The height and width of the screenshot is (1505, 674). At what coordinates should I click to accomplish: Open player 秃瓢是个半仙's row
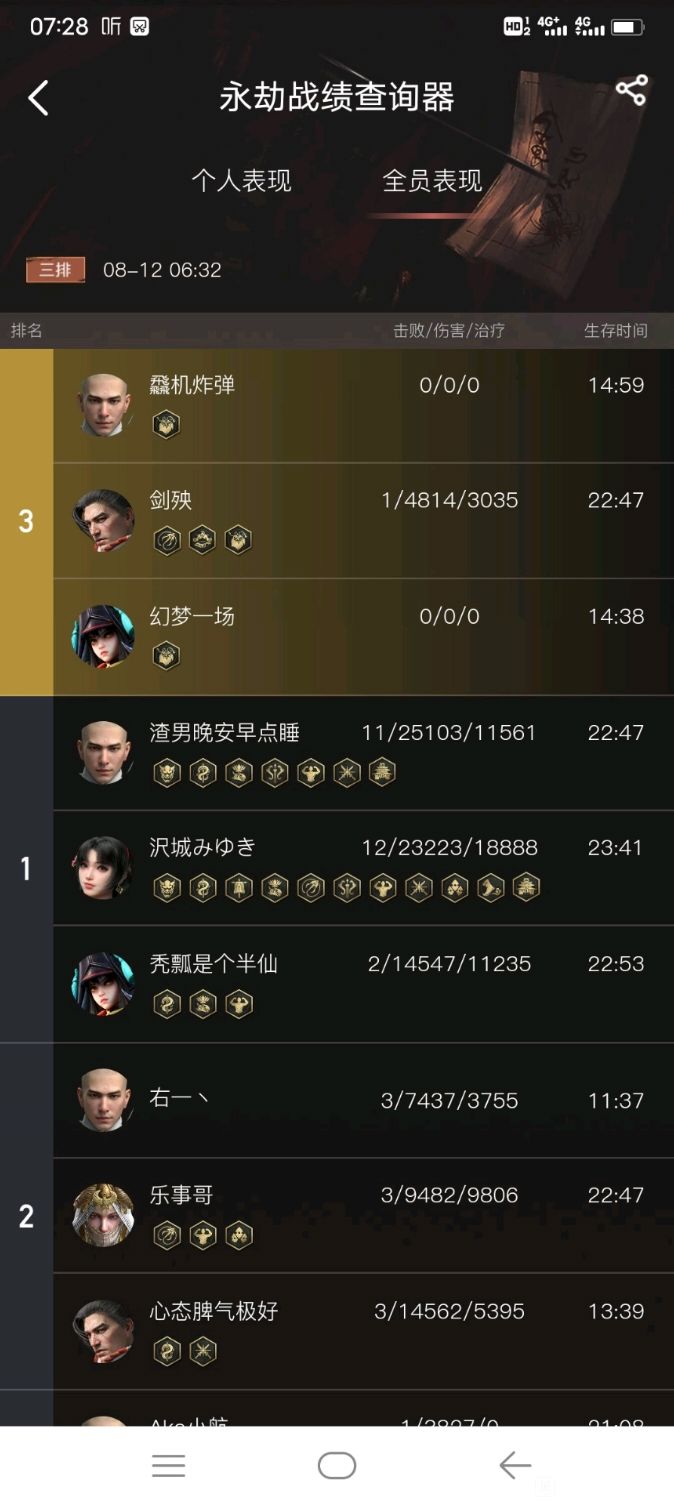tap(362, 984)
